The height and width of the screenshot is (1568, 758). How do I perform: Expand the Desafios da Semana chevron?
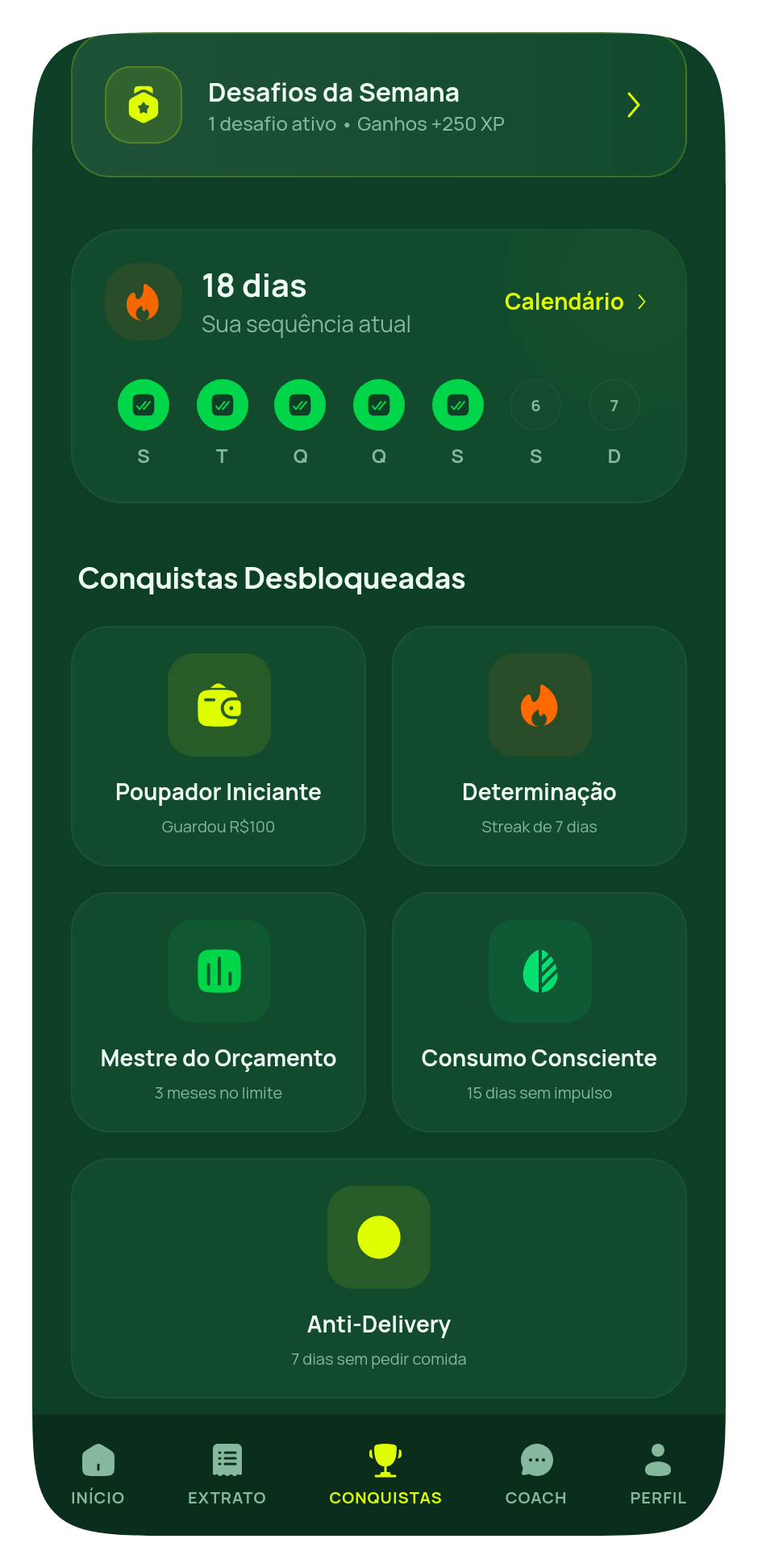634,105
